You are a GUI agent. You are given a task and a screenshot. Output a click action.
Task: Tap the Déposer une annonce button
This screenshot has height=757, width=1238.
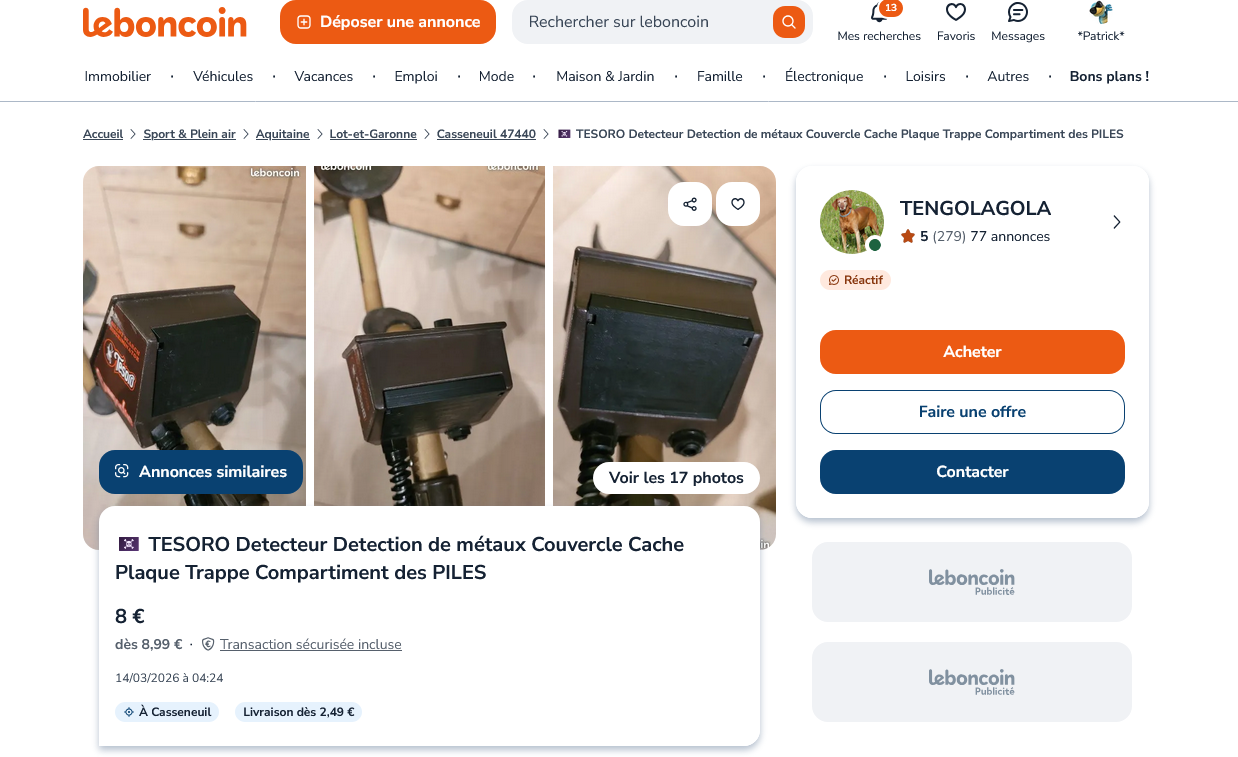coord(387,22)
